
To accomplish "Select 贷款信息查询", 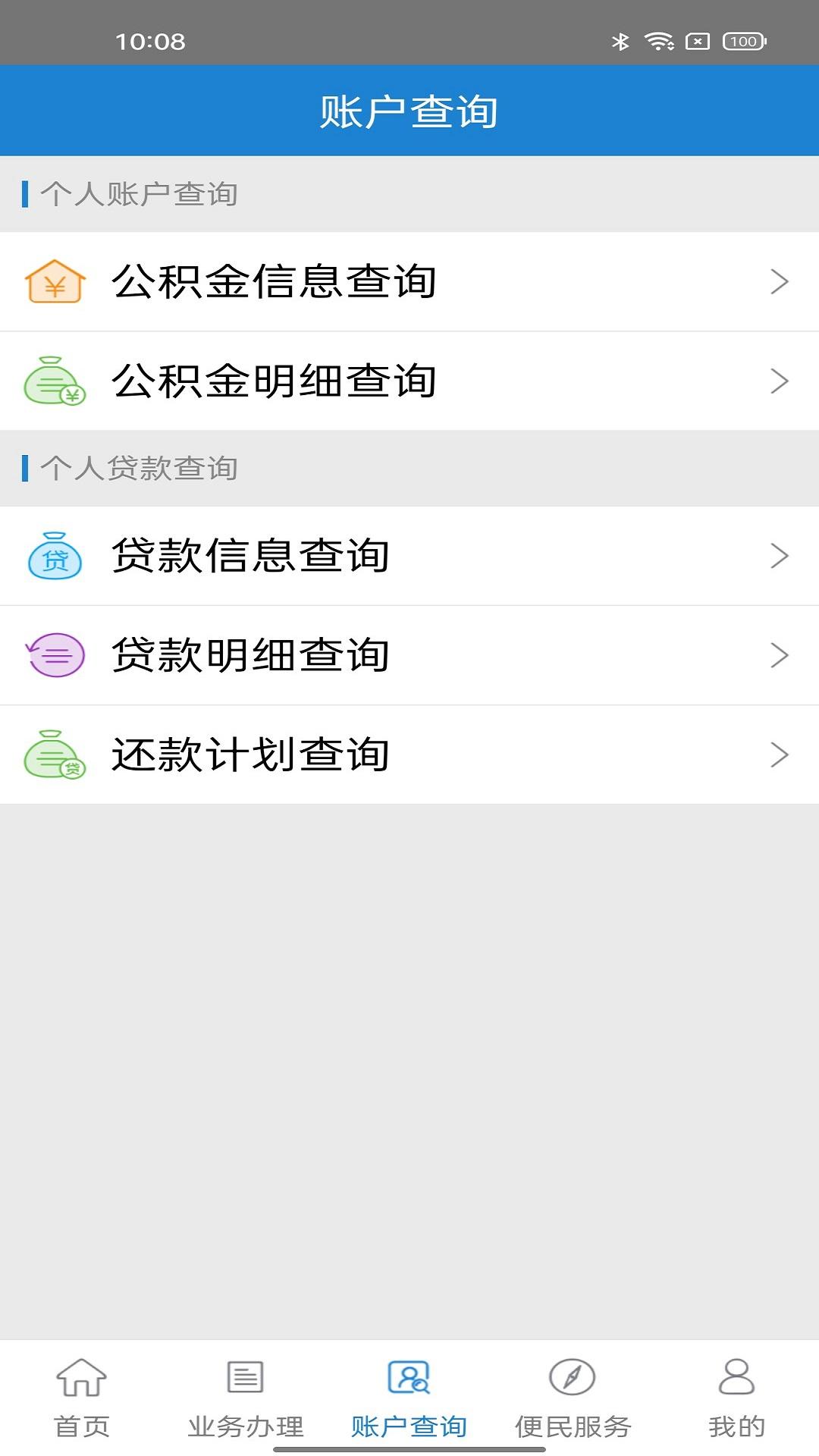I will (409, 556).
